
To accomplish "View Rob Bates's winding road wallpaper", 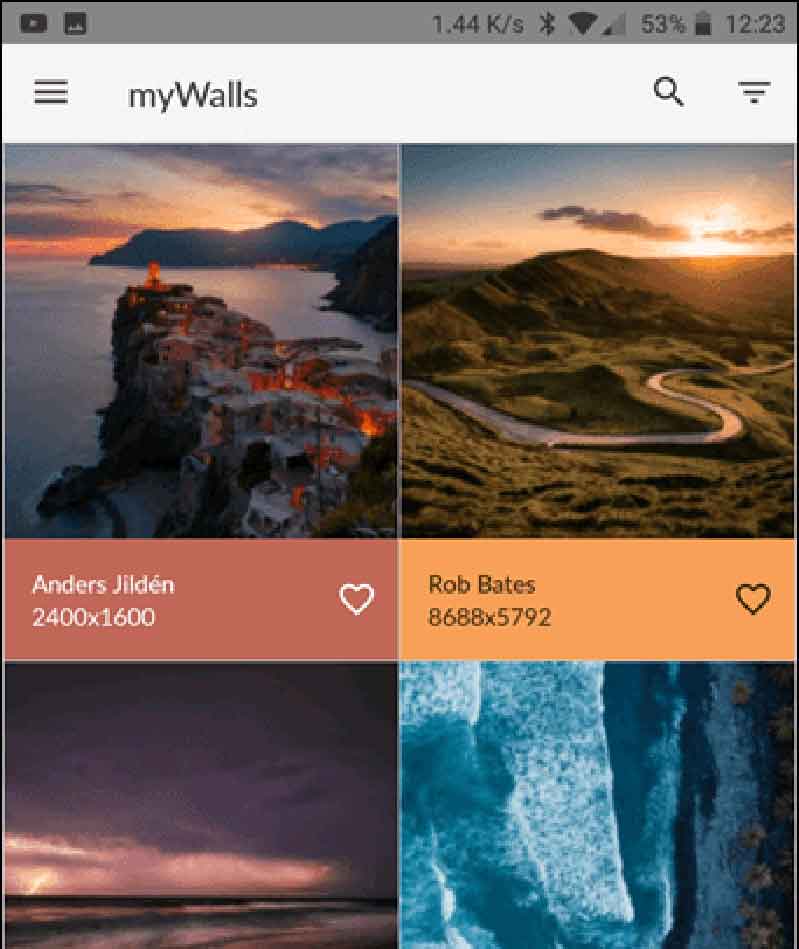I will [x=597, y=341].
